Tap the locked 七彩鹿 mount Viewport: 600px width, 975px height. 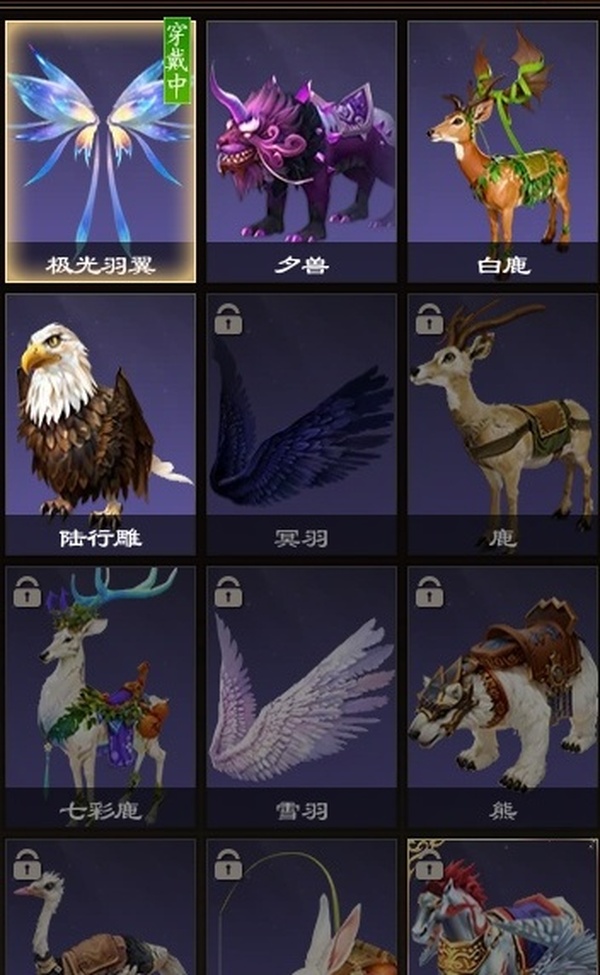100,697
